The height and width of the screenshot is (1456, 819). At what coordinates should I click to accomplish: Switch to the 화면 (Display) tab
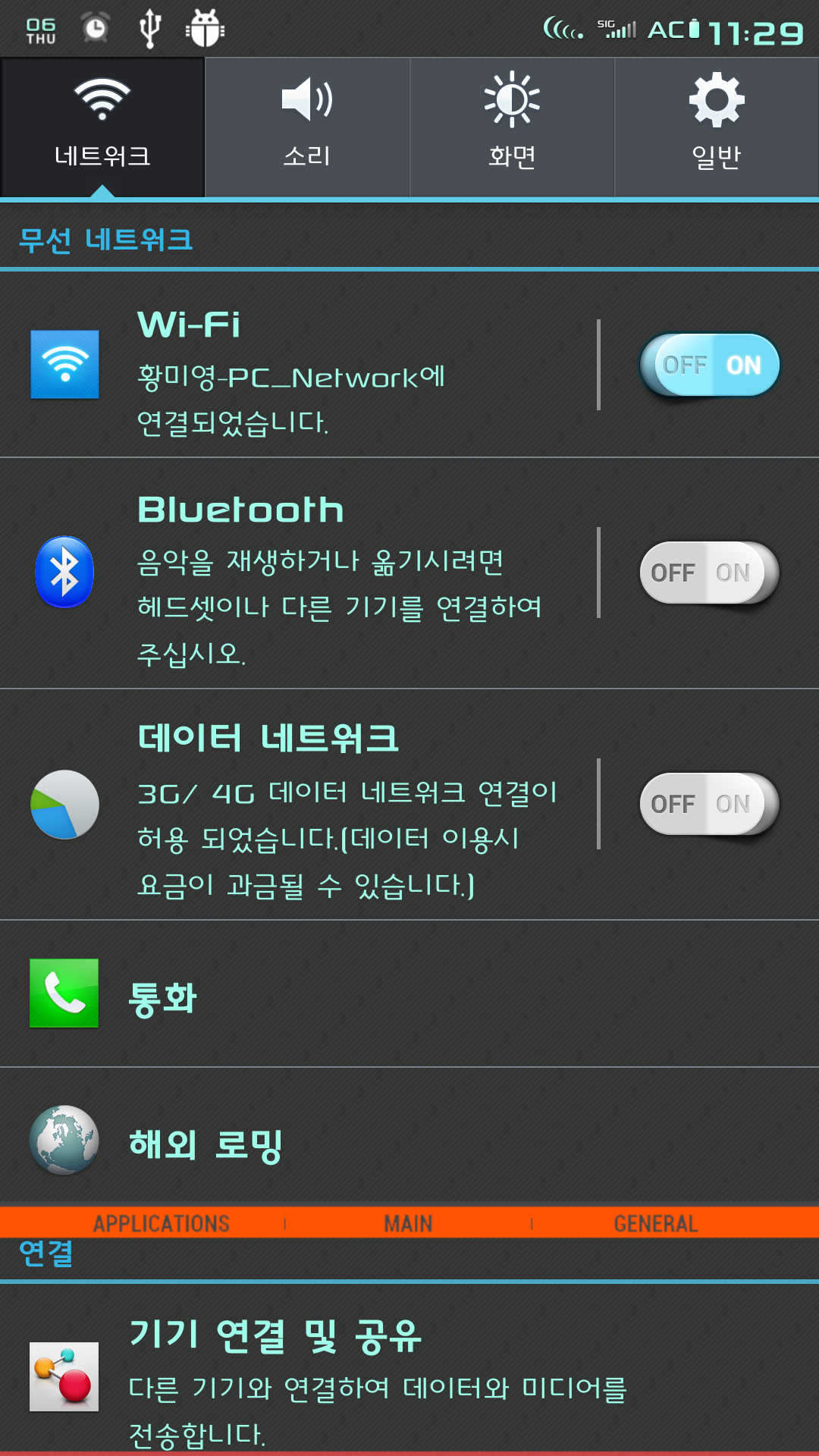[x=512, y=127]
